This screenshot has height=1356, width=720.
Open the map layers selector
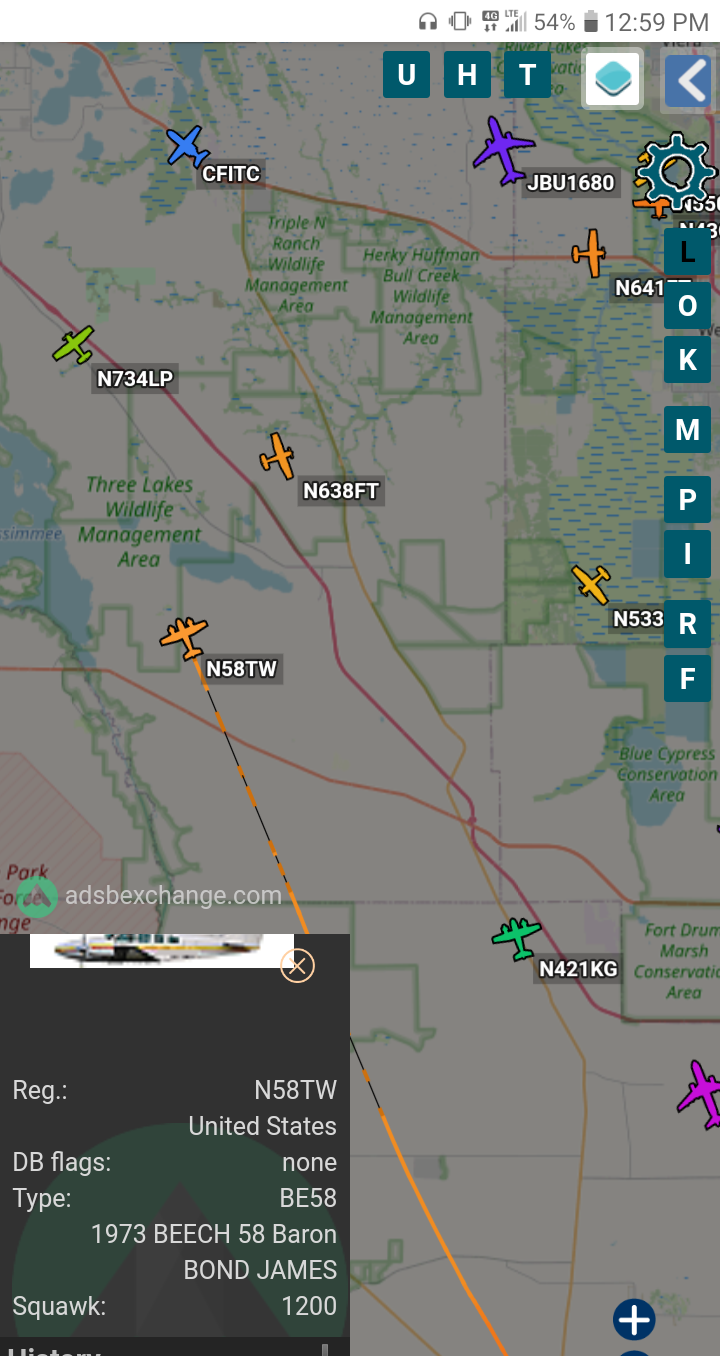point(612,79)
